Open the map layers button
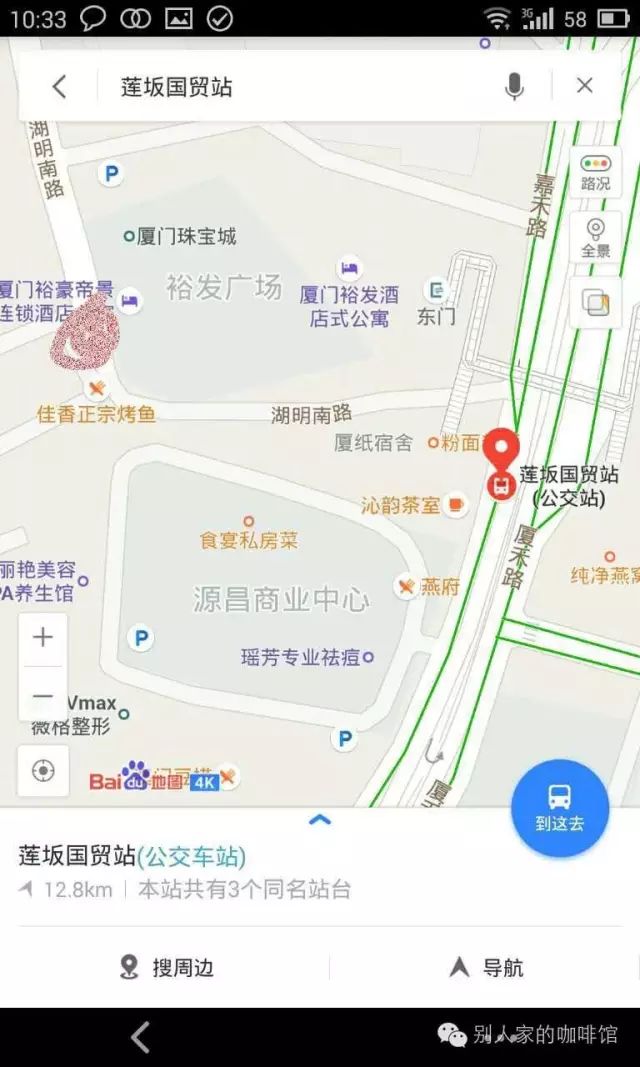Viewport: 640px width, 1067px height. 595,303
